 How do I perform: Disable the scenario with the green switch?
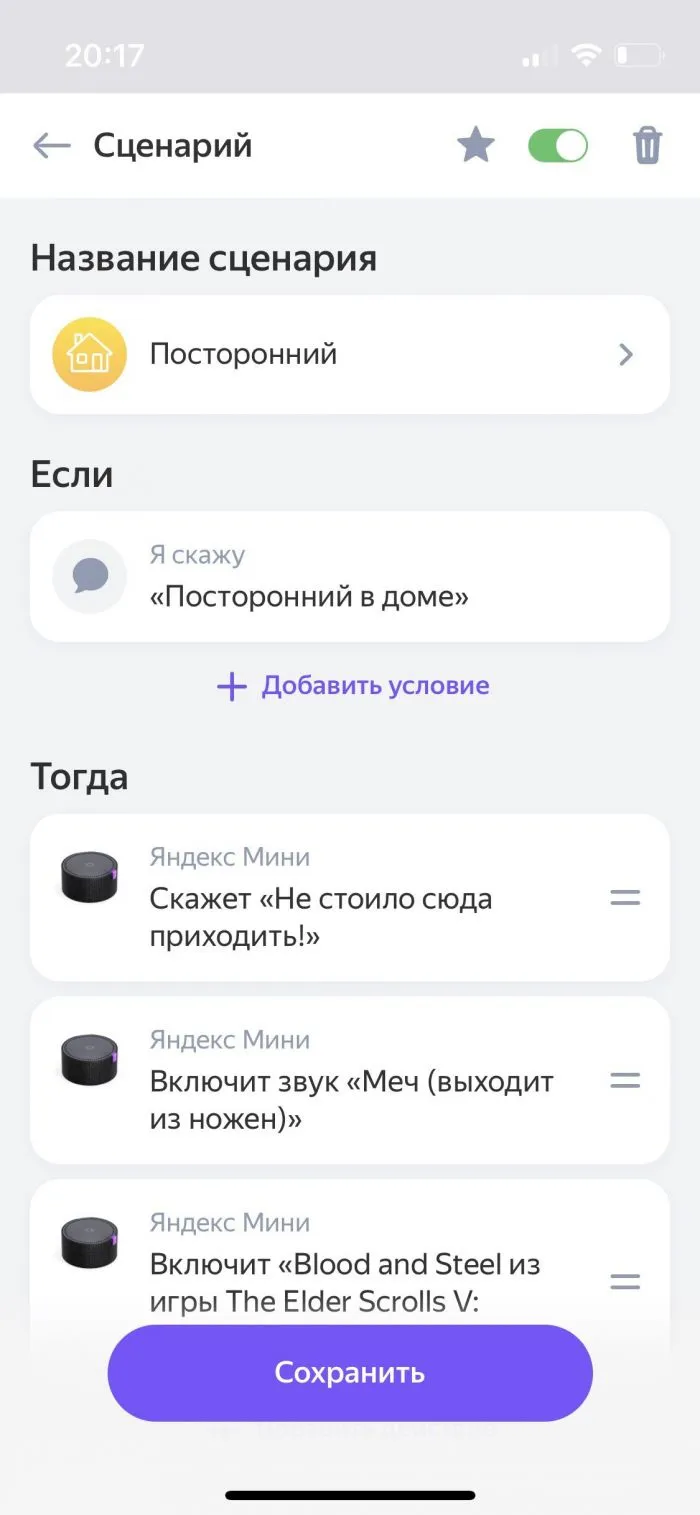558,146
